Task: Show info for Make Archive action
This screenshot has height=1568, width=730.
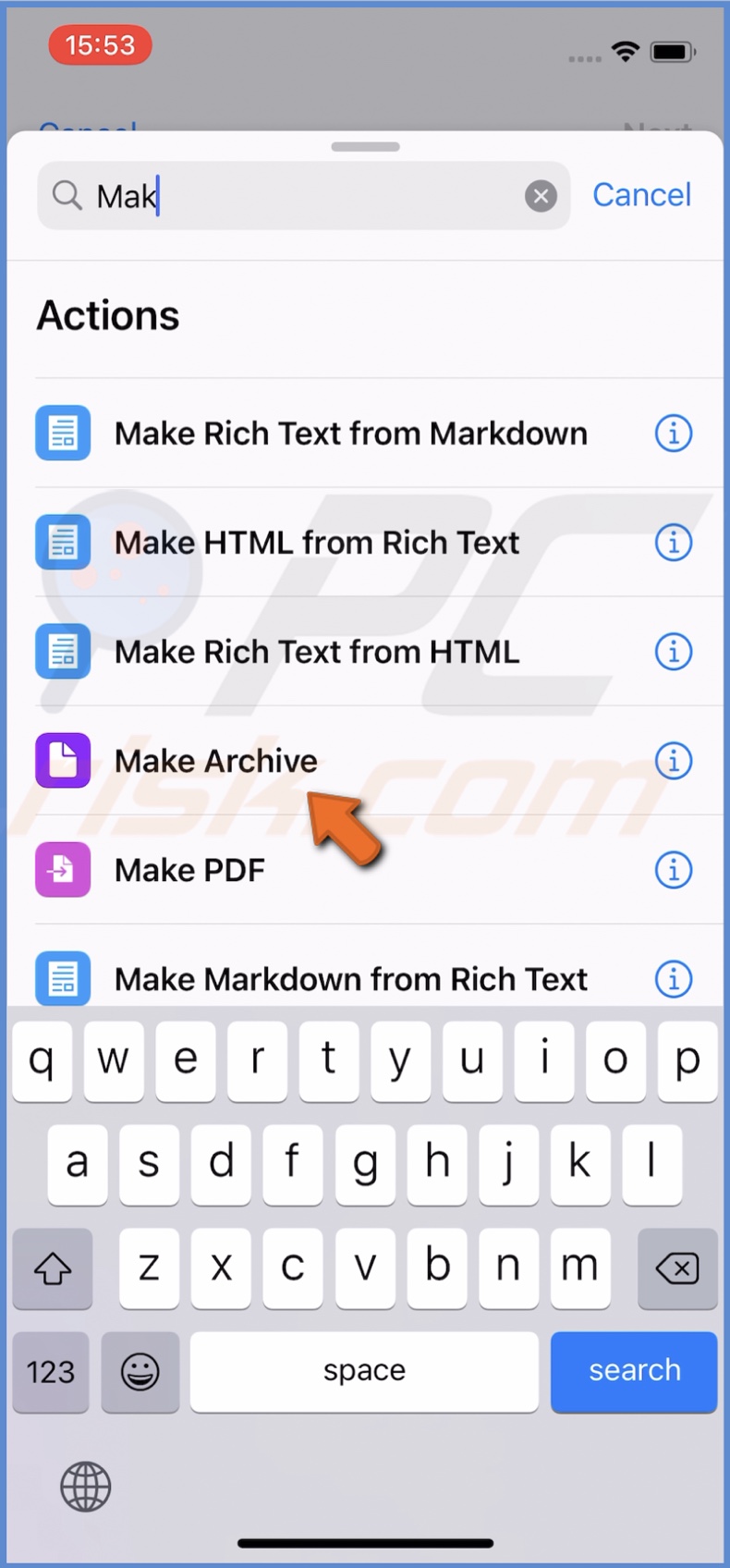Action: [x=674, y=760]
